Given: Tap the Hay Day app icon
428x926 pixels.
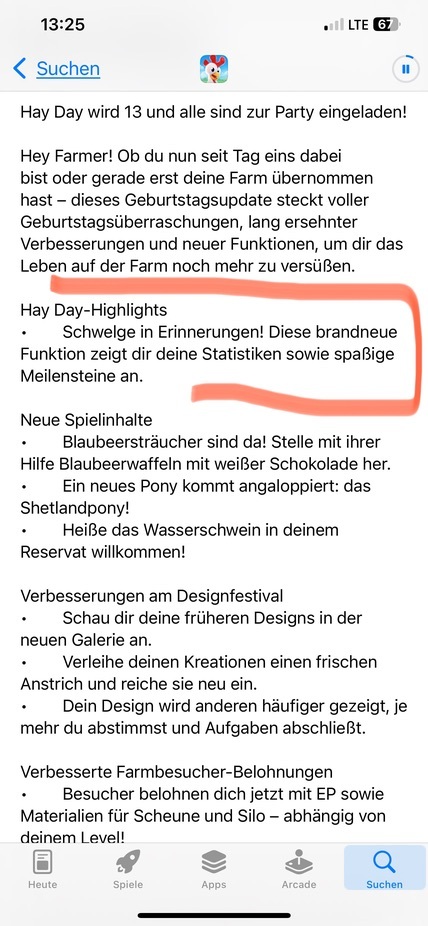Looking at the screenshot, I should 214,69.
